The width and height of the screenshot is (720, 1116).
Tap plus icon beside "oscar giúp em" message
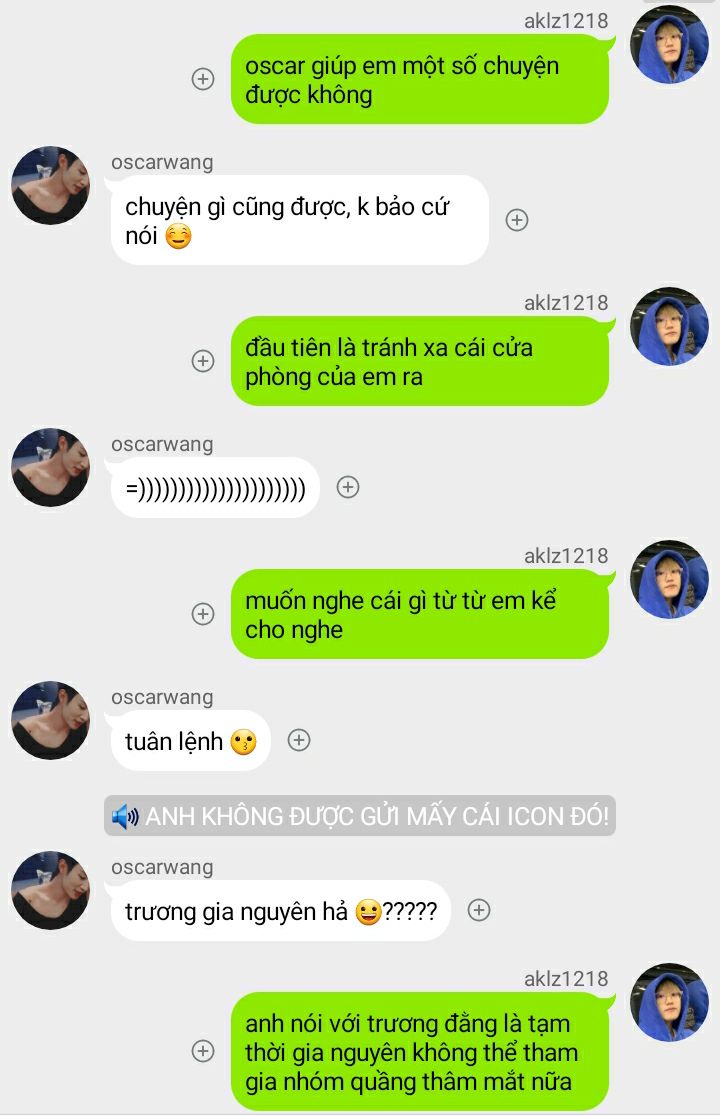[x=203, y=79]
